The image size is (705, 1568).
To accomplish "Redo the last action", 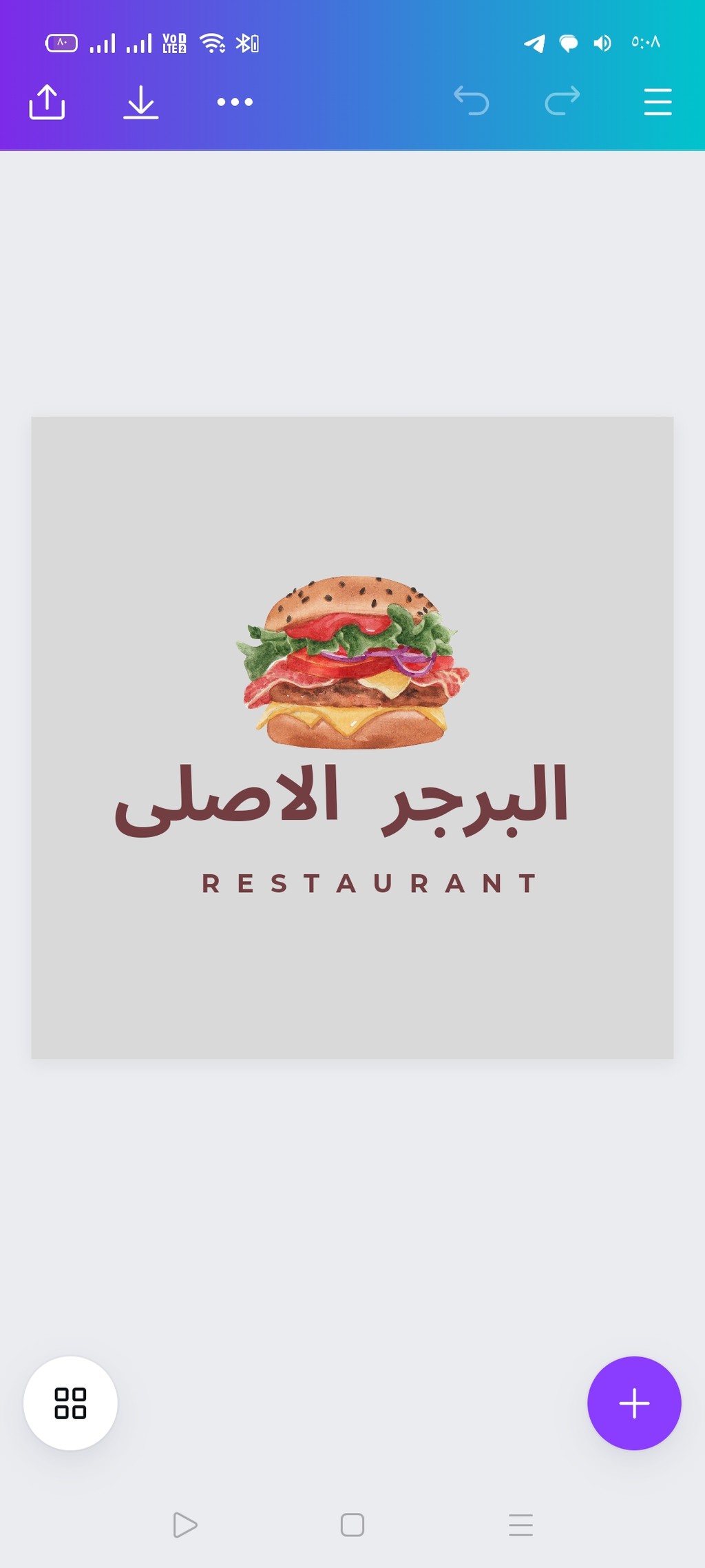I will click(562, 101).
